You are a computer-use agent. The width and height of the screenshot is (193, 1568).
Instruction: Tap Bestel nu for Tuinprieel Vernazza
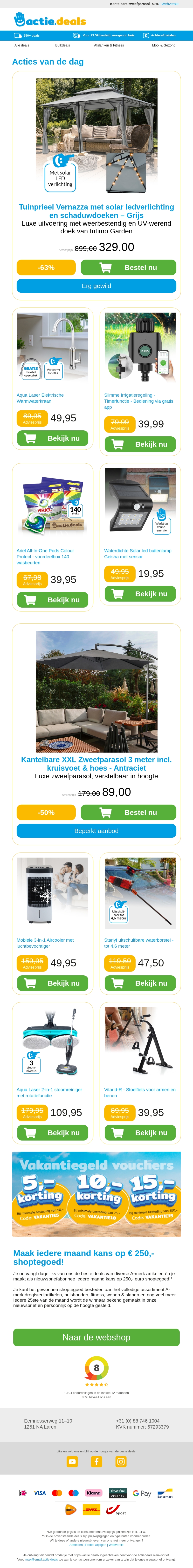pos(128,267)
